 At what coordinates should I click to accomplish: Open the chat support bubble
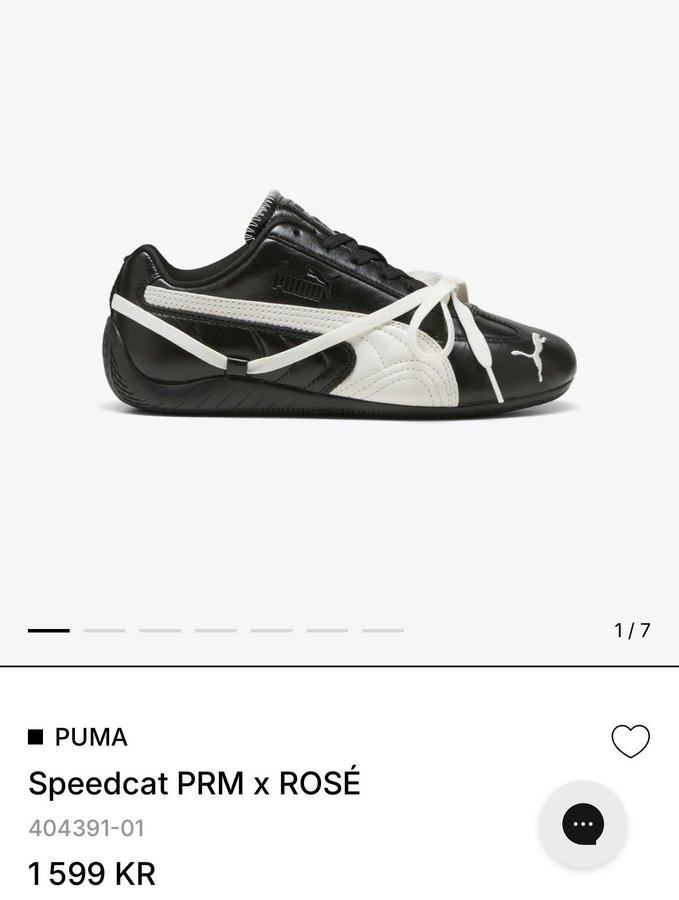583,824
